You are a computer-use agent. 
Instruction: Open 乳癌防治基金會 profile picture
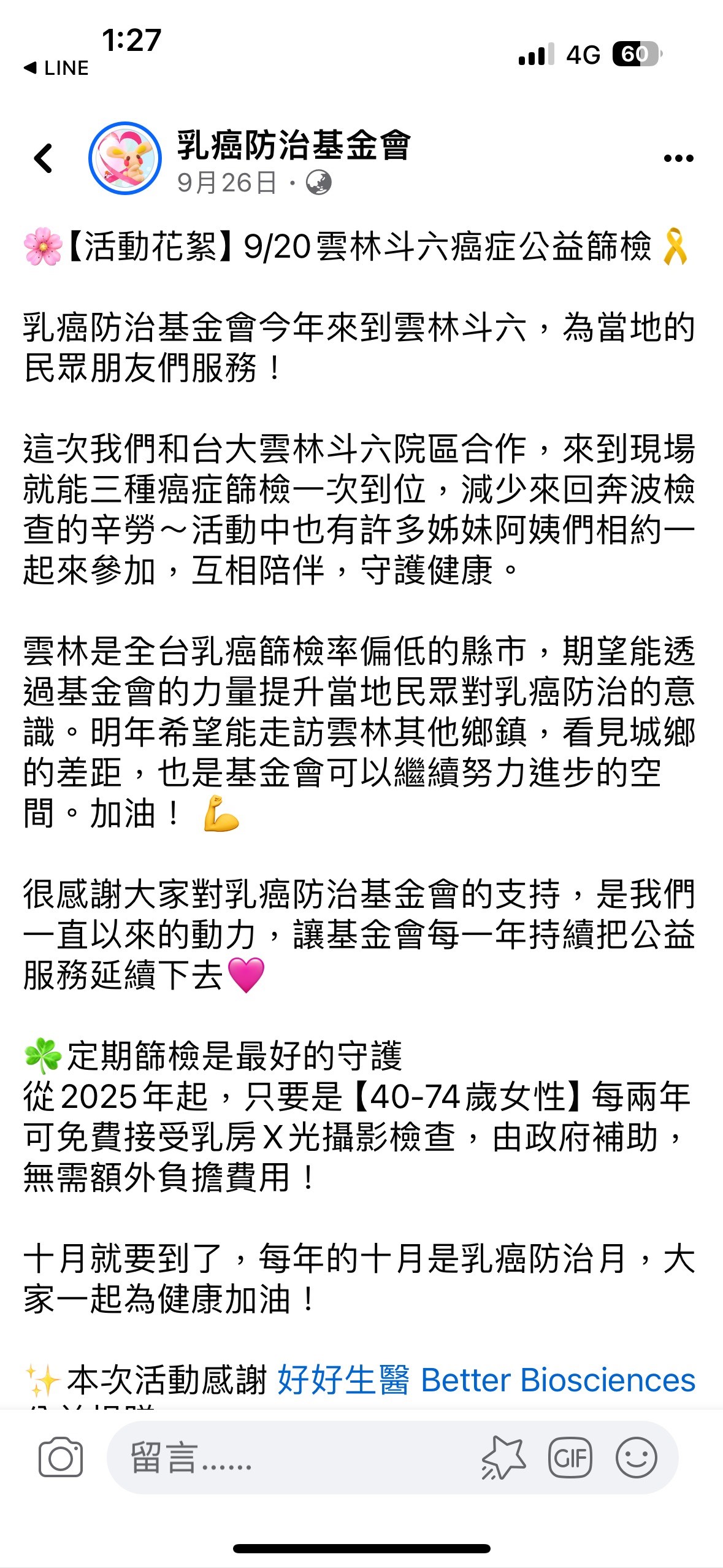pyautogui.click(x=125, y=158)
